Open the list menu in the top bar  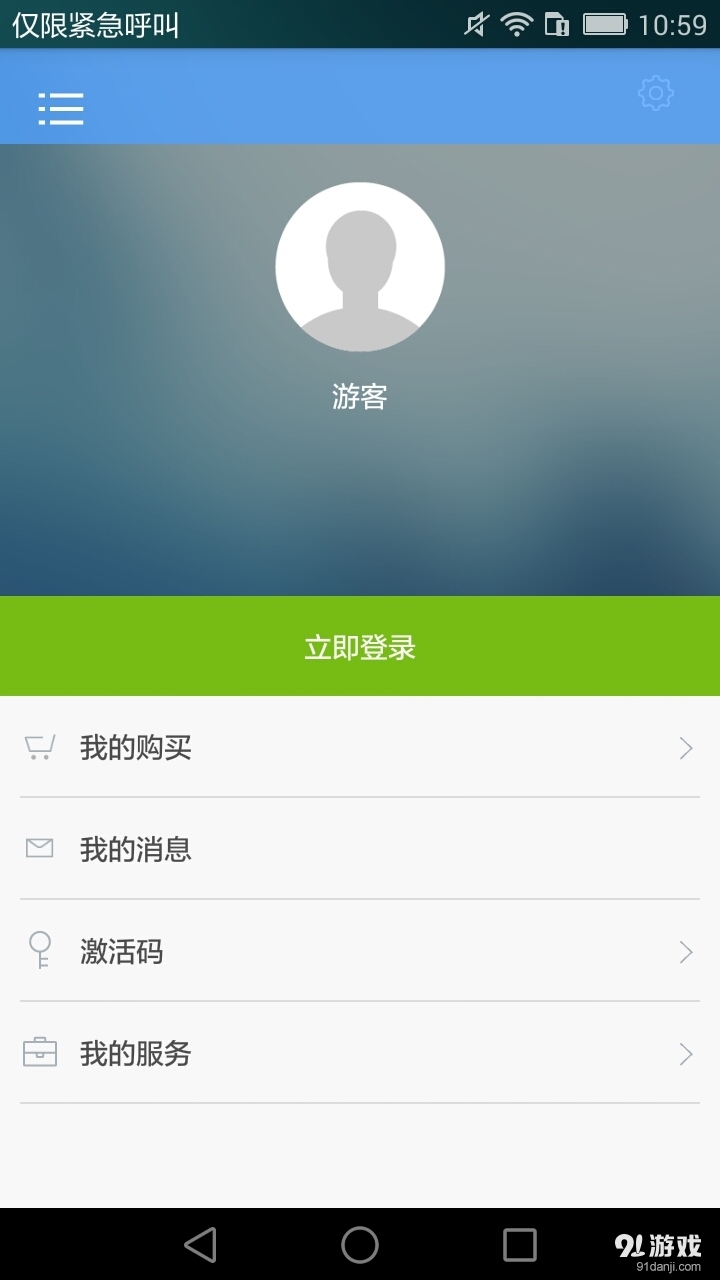[x=61, y=109]
